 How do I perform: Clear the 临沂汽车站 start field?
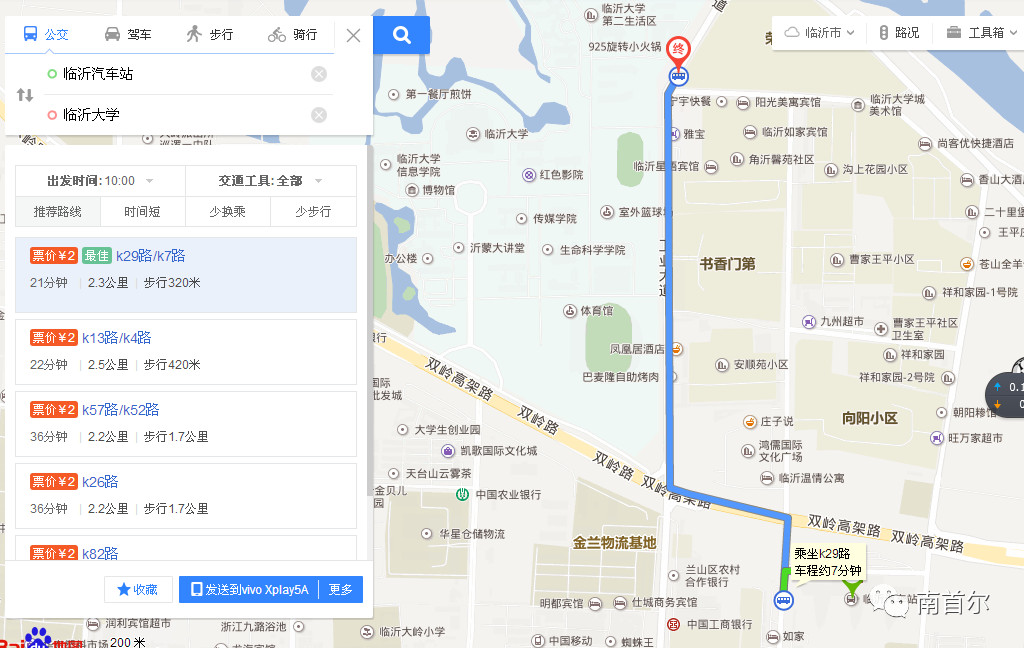click(x=319, y=74)
